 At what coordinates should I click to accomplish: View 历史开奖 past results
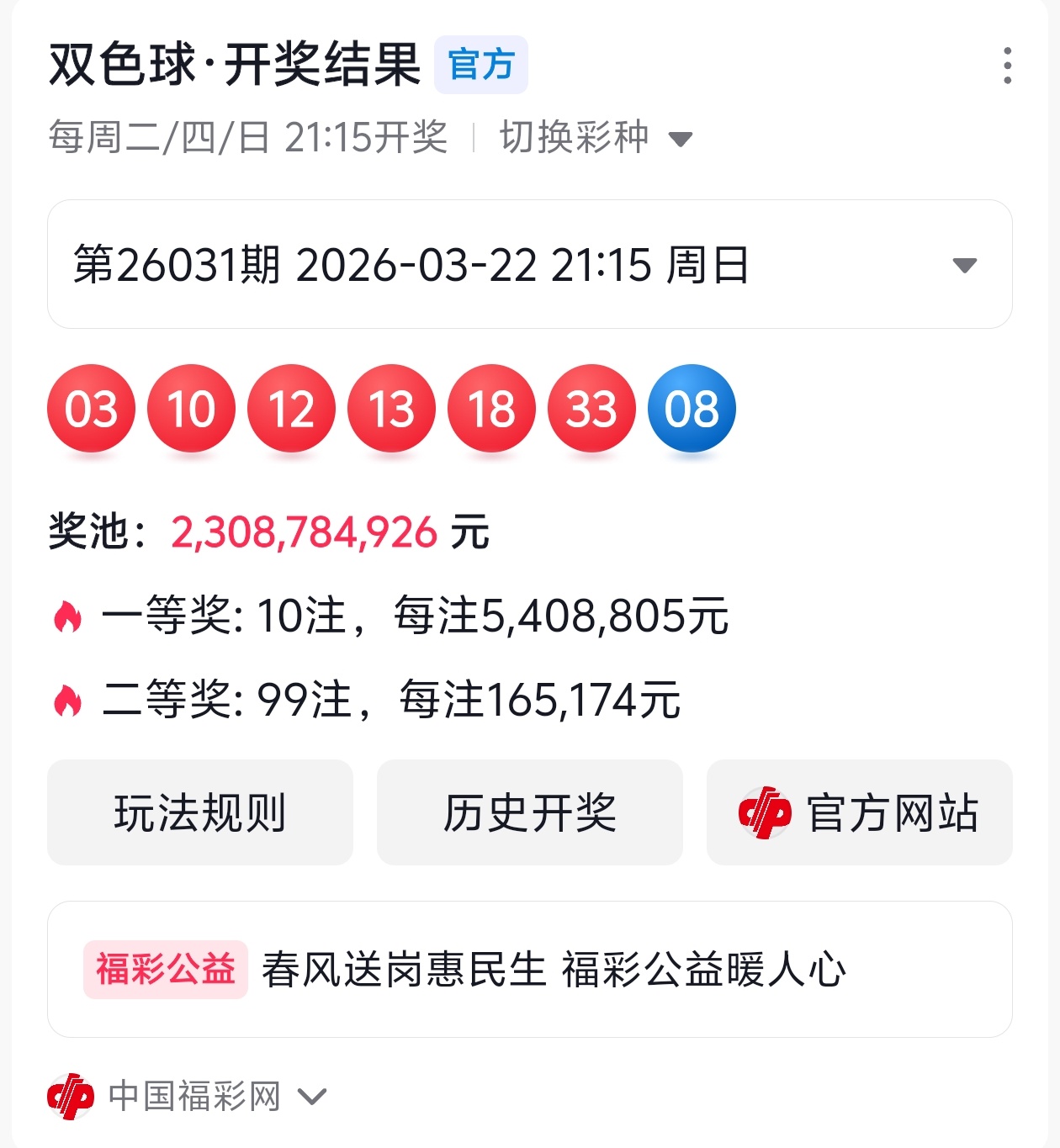pos(529,812)
